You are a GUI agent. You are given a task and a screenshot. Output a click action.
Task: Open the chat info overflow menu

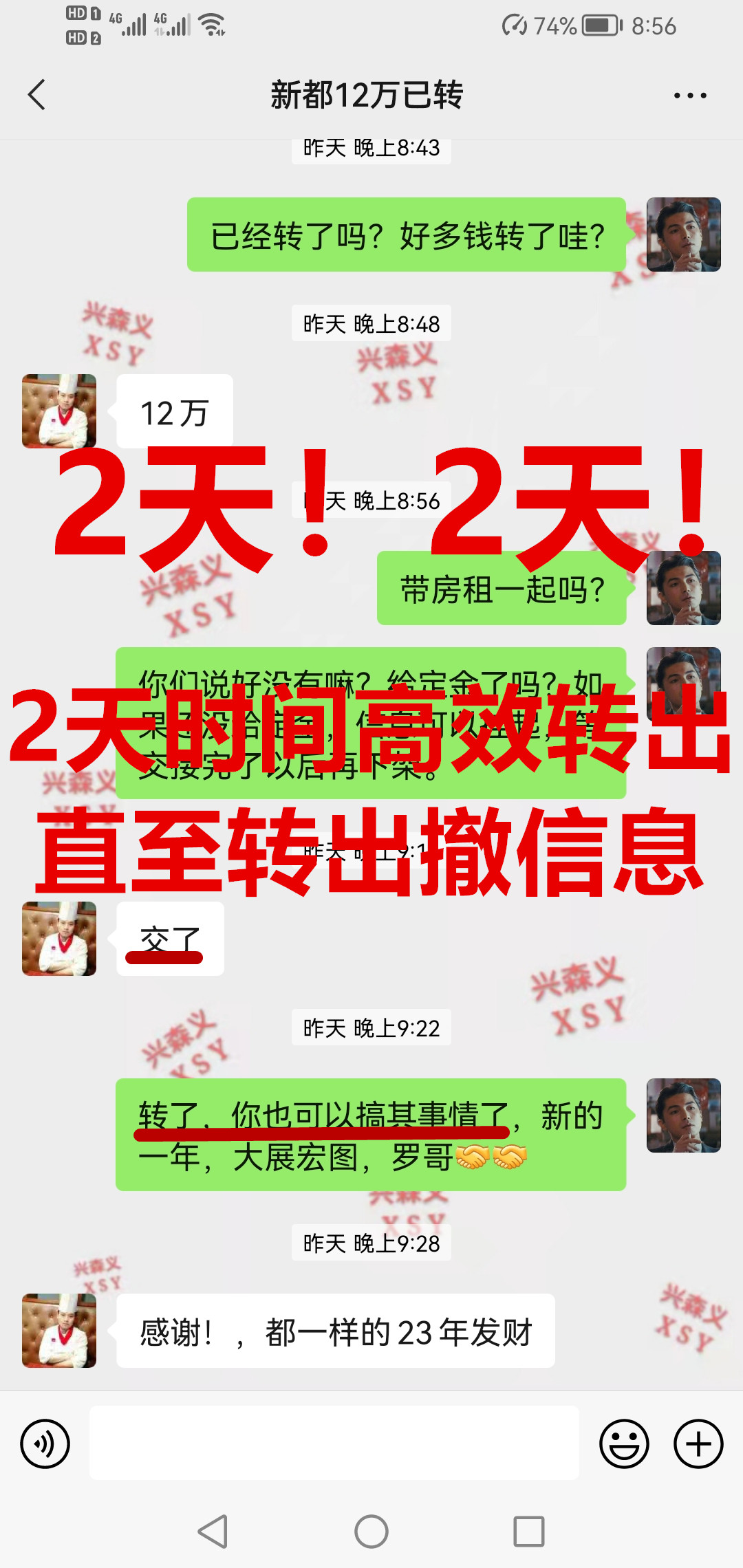[x=690, y=96]
